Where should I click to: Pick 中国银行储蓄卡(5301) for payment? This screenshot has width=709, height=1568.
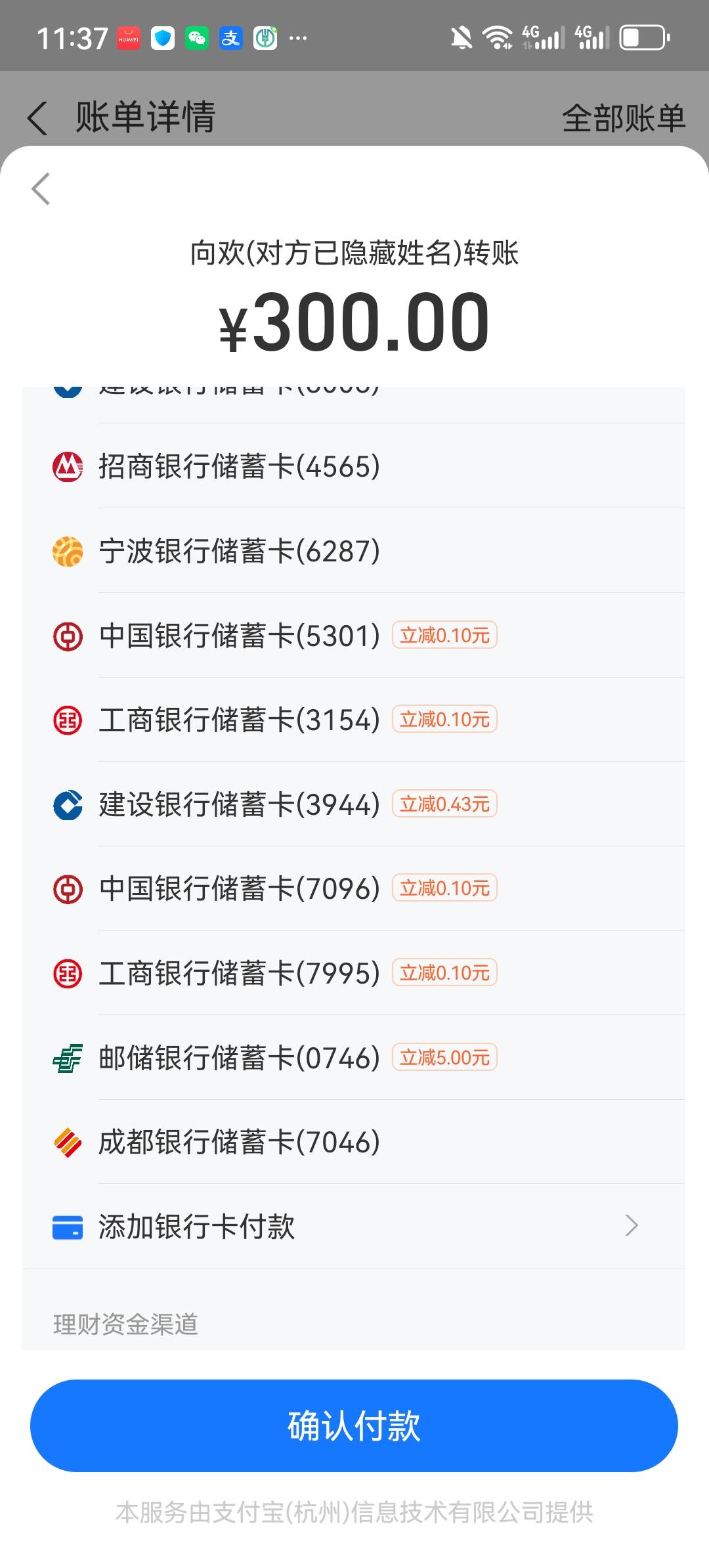coord(354,636)
